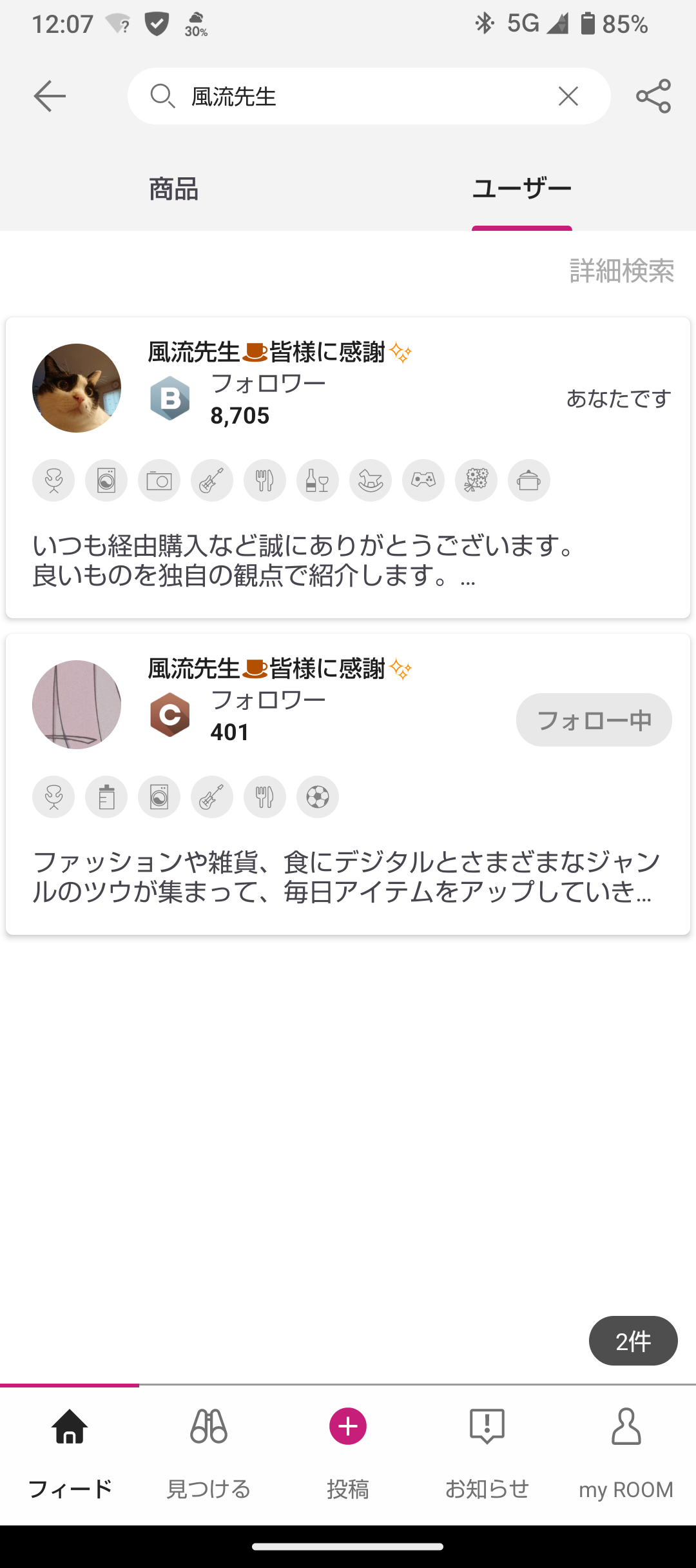Go to the フィード tab
The width and height of the screenshot is (696, 1568).
[x=70, y=1455]
